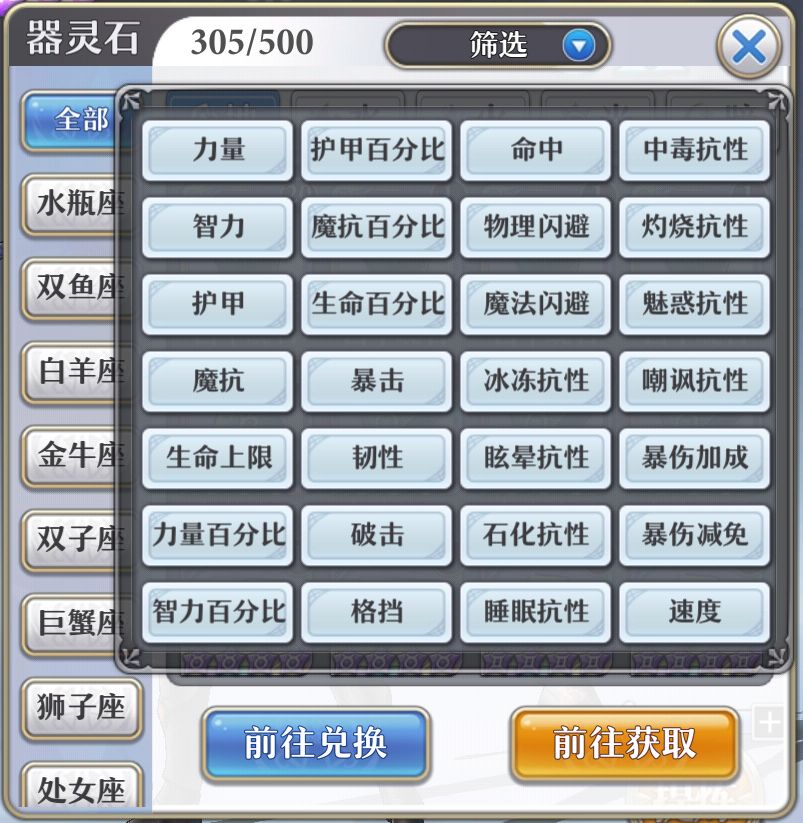
Task: Close the 器灵石 window
Action: point(748,47)
